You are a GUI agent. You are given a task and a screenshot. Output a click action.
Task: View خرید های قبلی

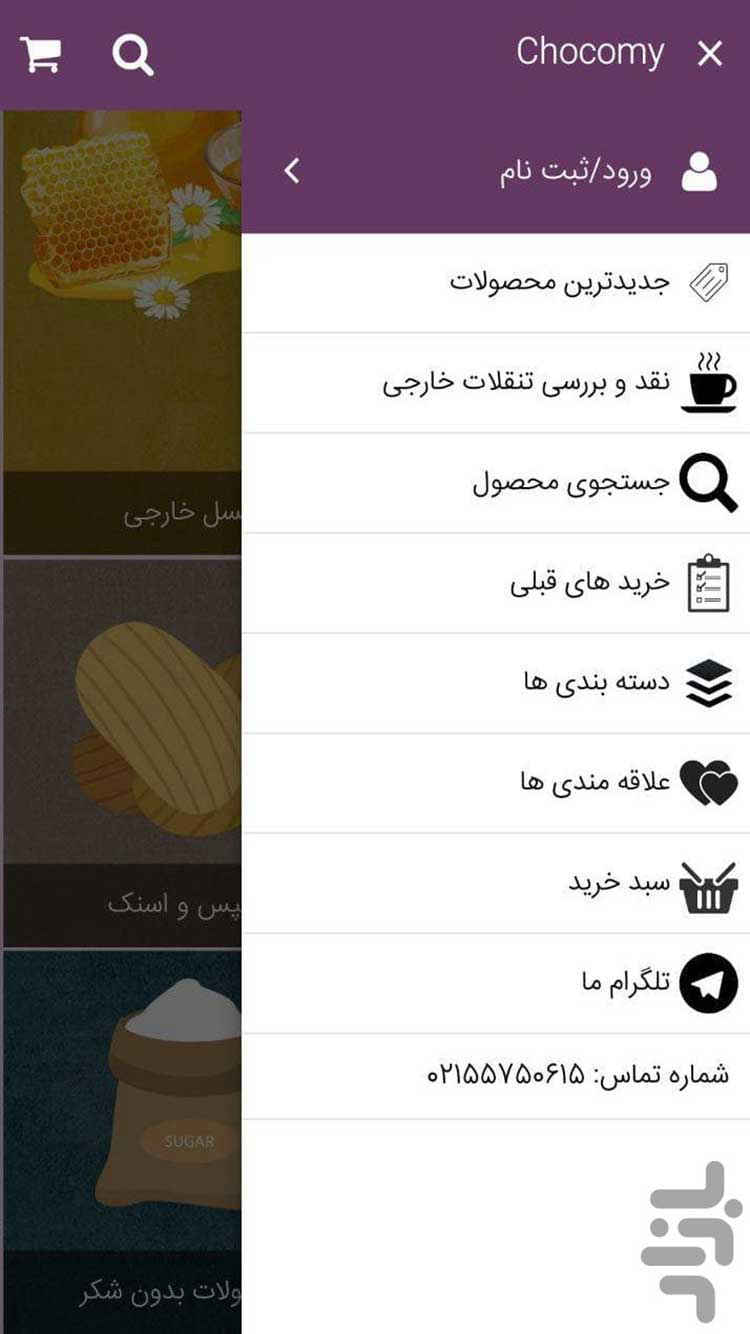pos(590,583)
